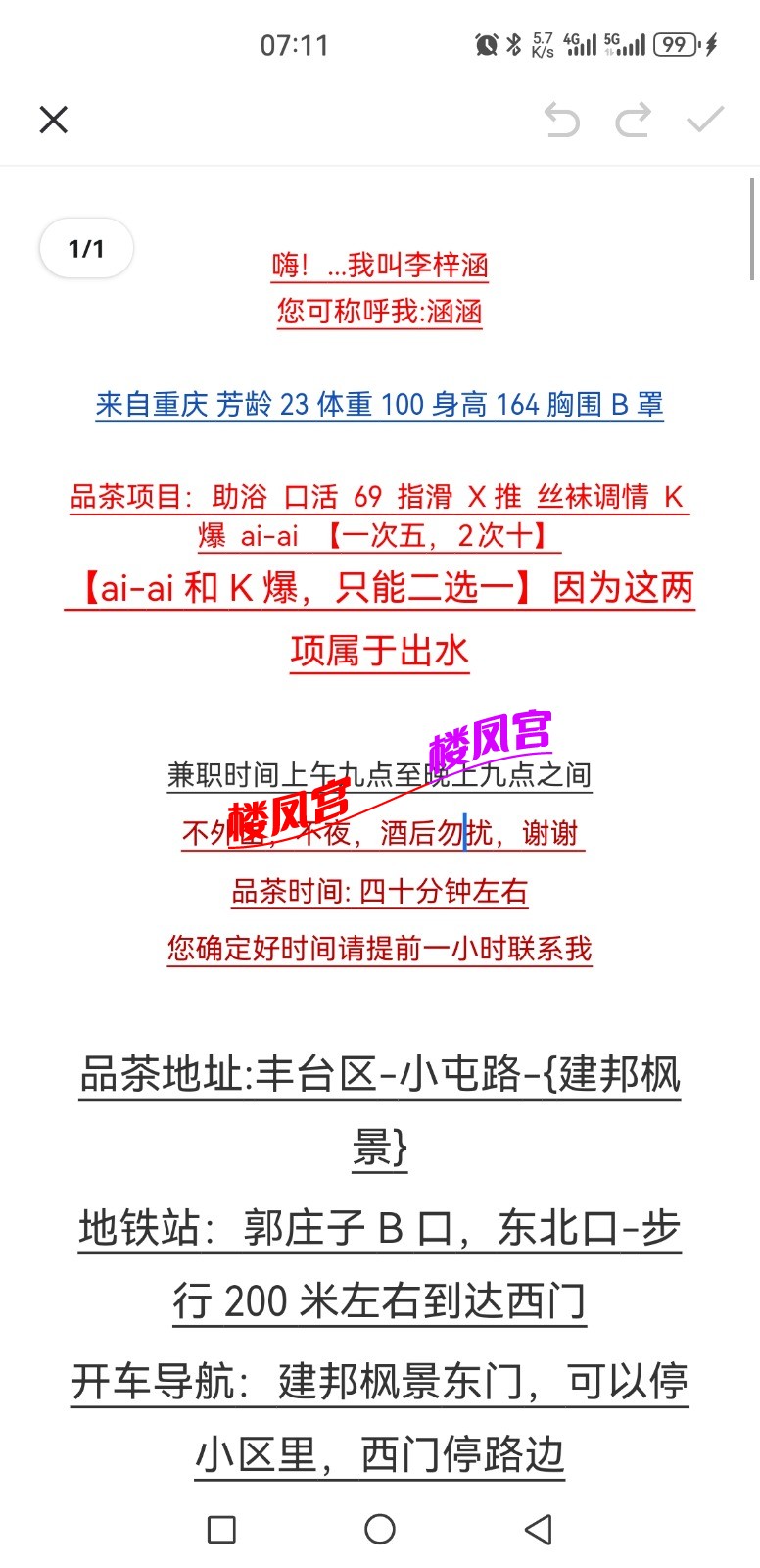The width and height of the screenshot is (760, 1568).
Task: Tap the 5G signal indicator
Action: [626, 43]
